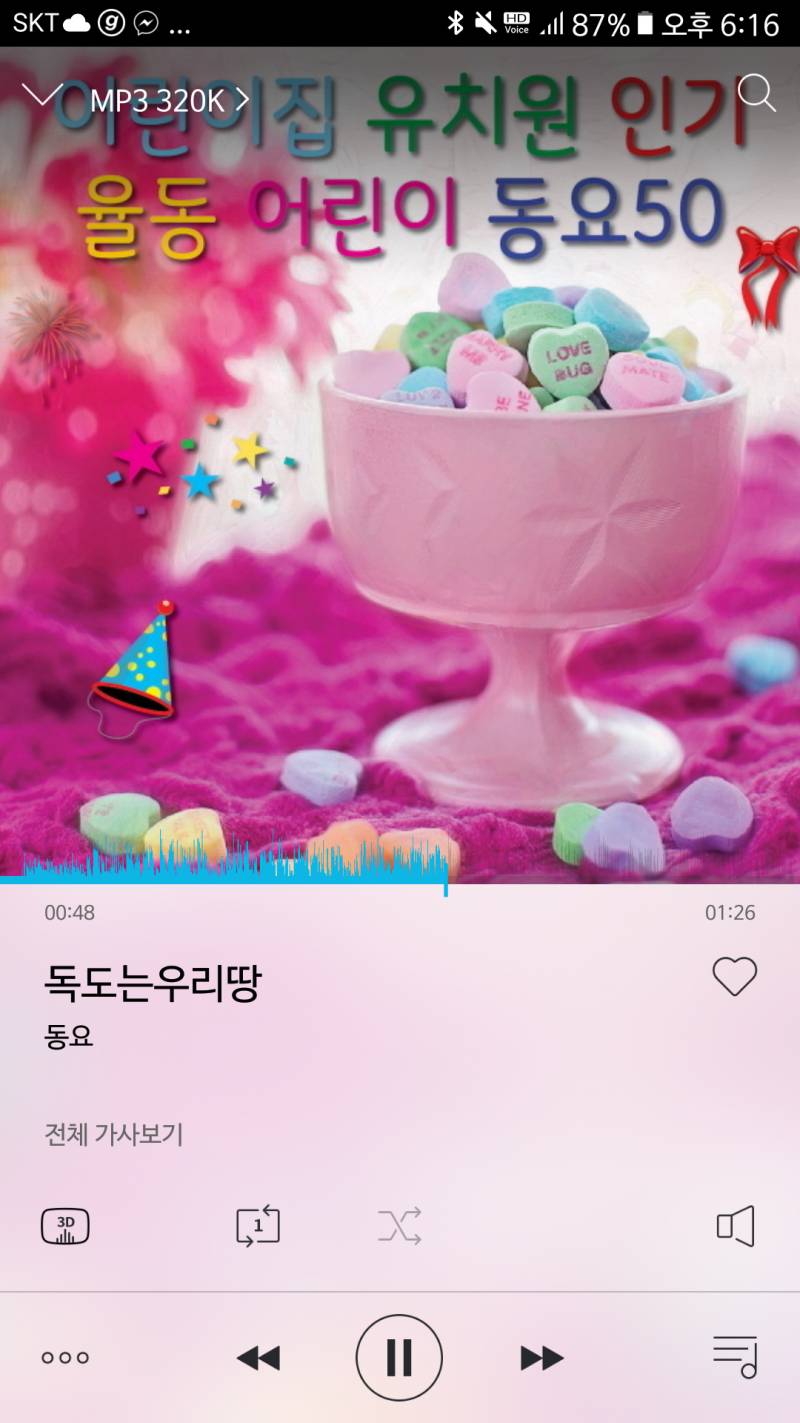Tap the album artwork image
Screen dimensions: 800x1423
coord(400,480)
